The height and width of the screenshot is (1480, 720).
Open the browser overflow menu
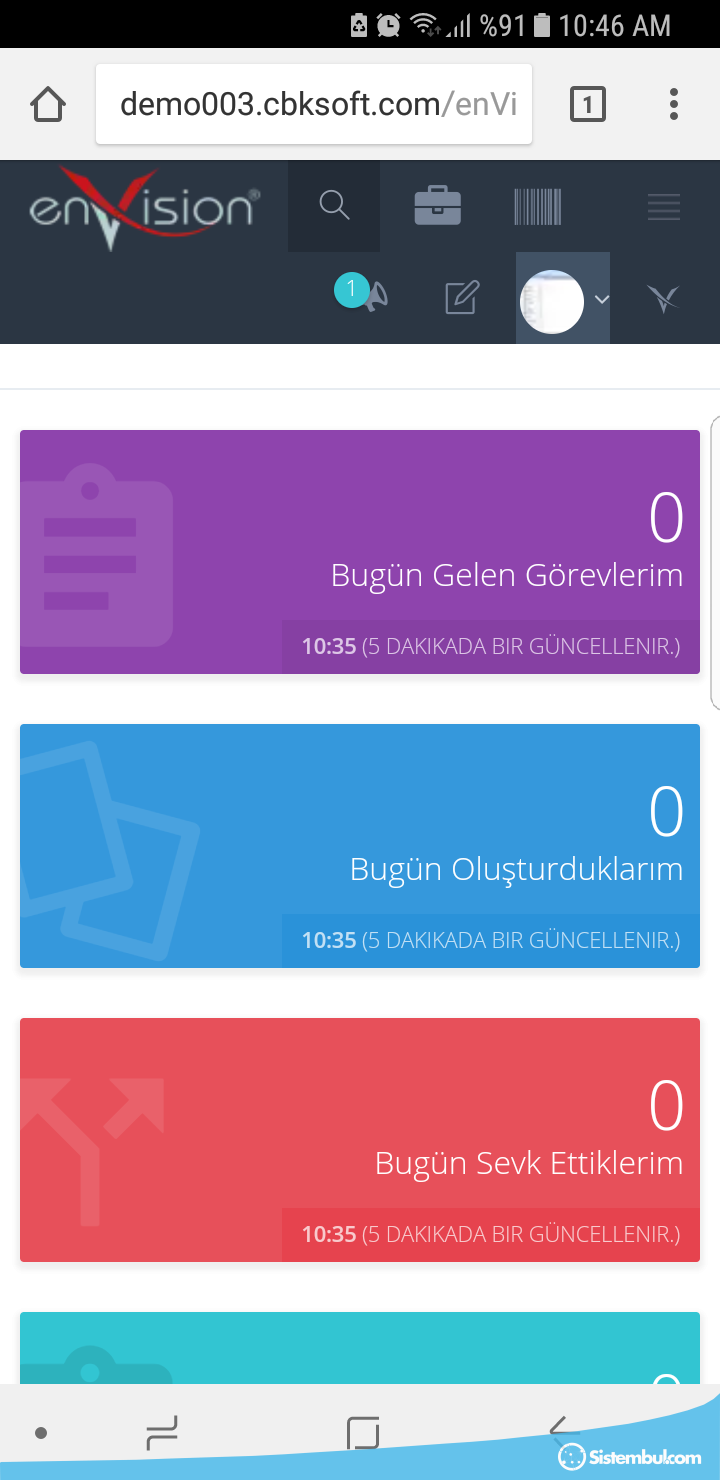674,104
